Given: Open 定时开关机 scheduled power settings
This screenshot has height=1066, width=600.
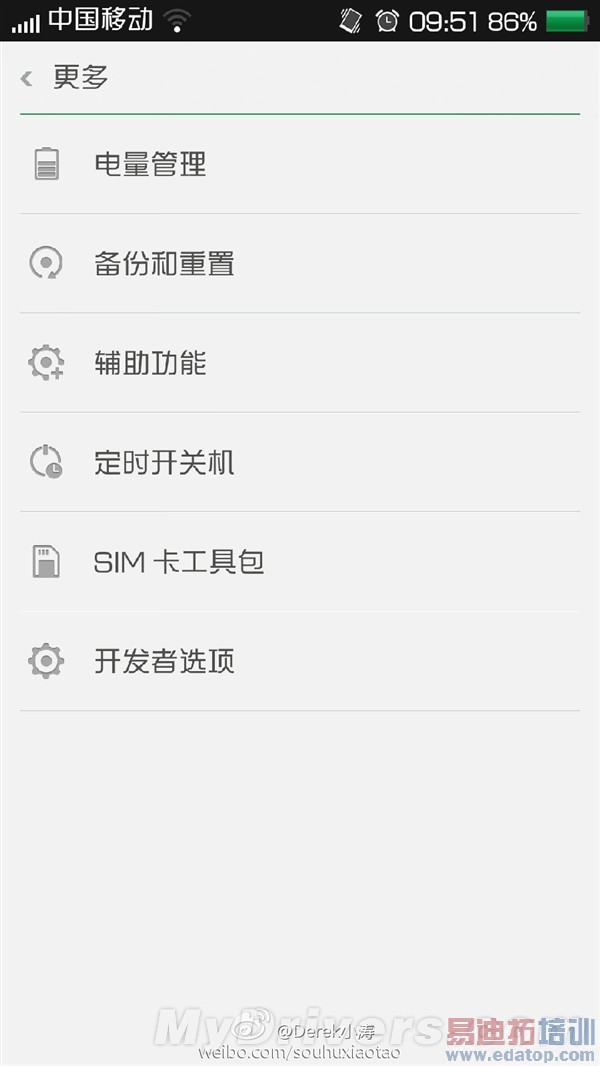Looking at the screenshot, I should pos(164,463).
